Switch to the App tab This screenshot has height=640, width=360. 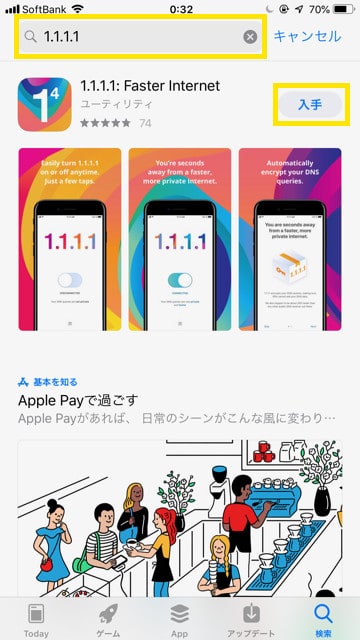click(x=179, y=620)
